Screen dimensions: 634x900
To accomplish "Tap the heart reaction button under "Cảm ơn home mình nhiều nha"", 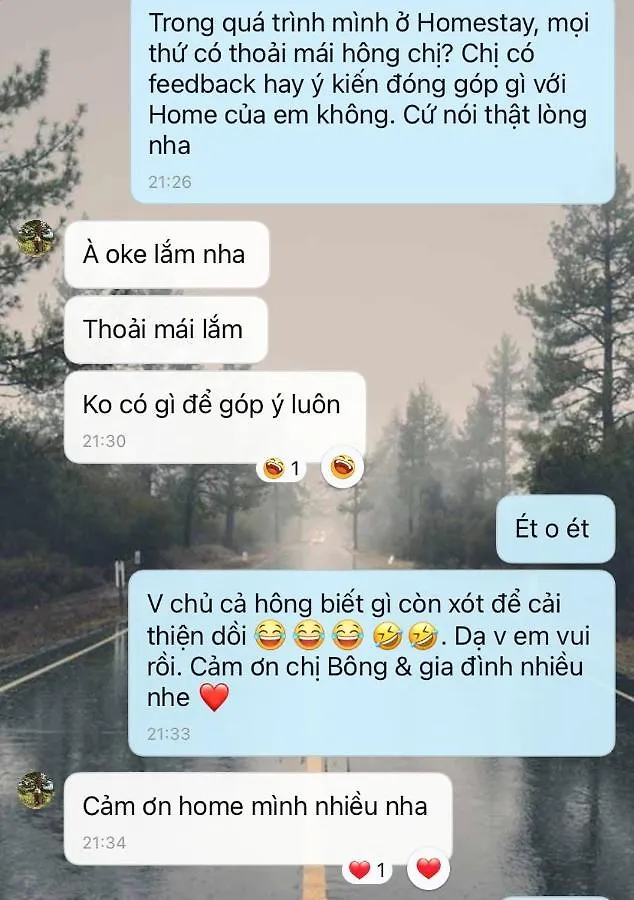I will tap(428, 869).
